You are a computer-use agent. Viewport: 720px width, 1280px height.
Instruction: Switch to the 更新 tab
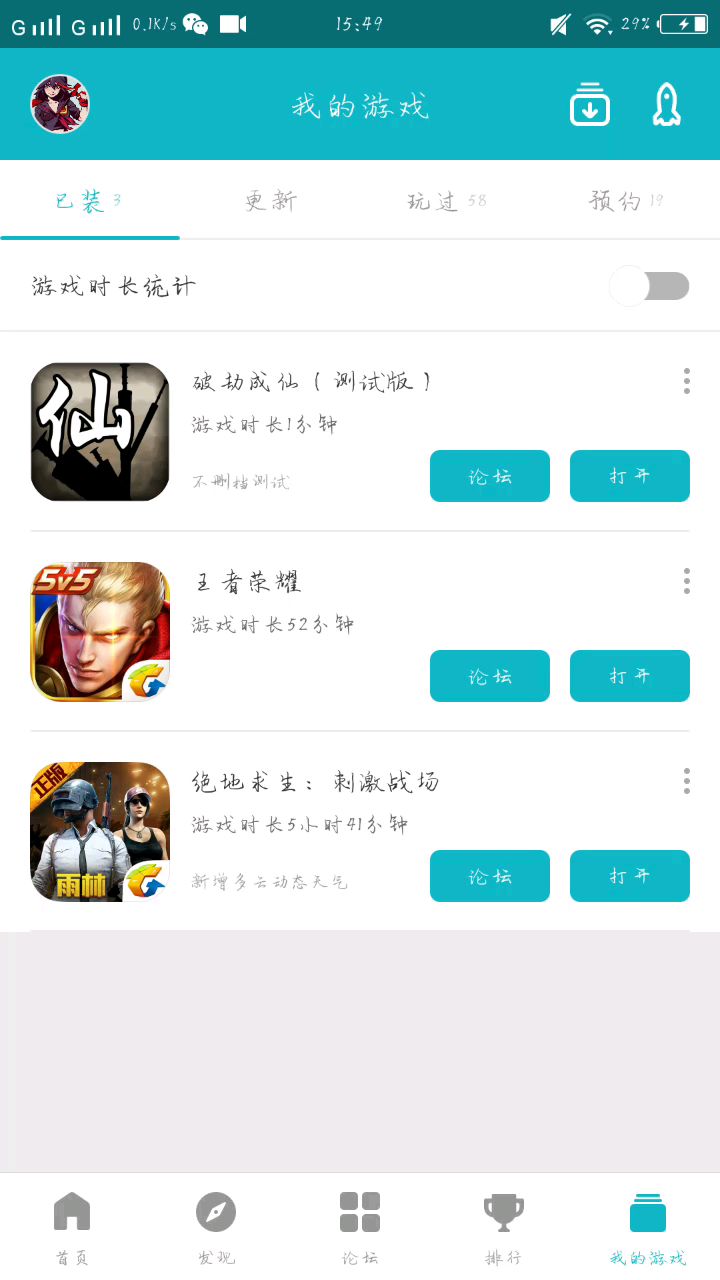[x=270, y=201]
